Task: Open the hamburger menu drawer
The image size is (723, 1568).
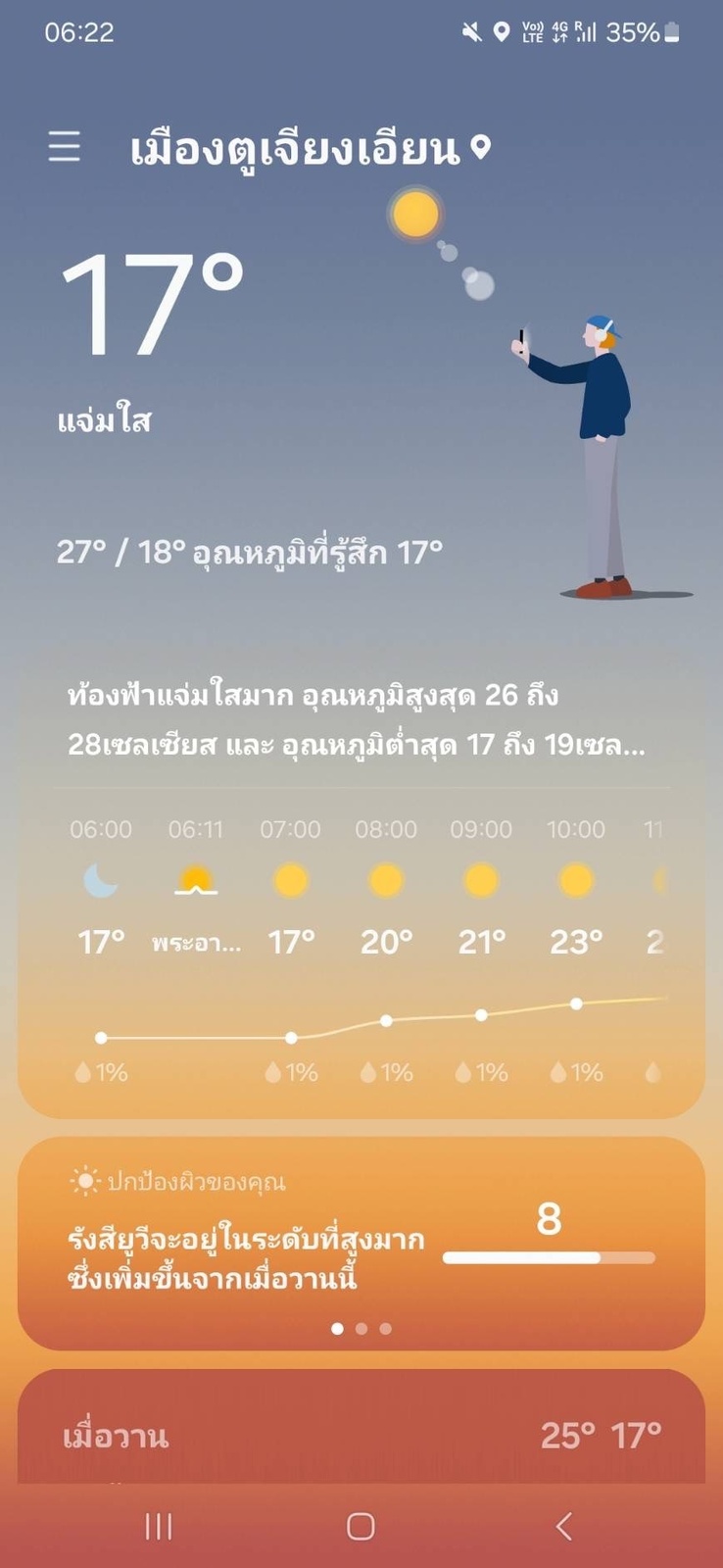Action: [x=65, y=147]
